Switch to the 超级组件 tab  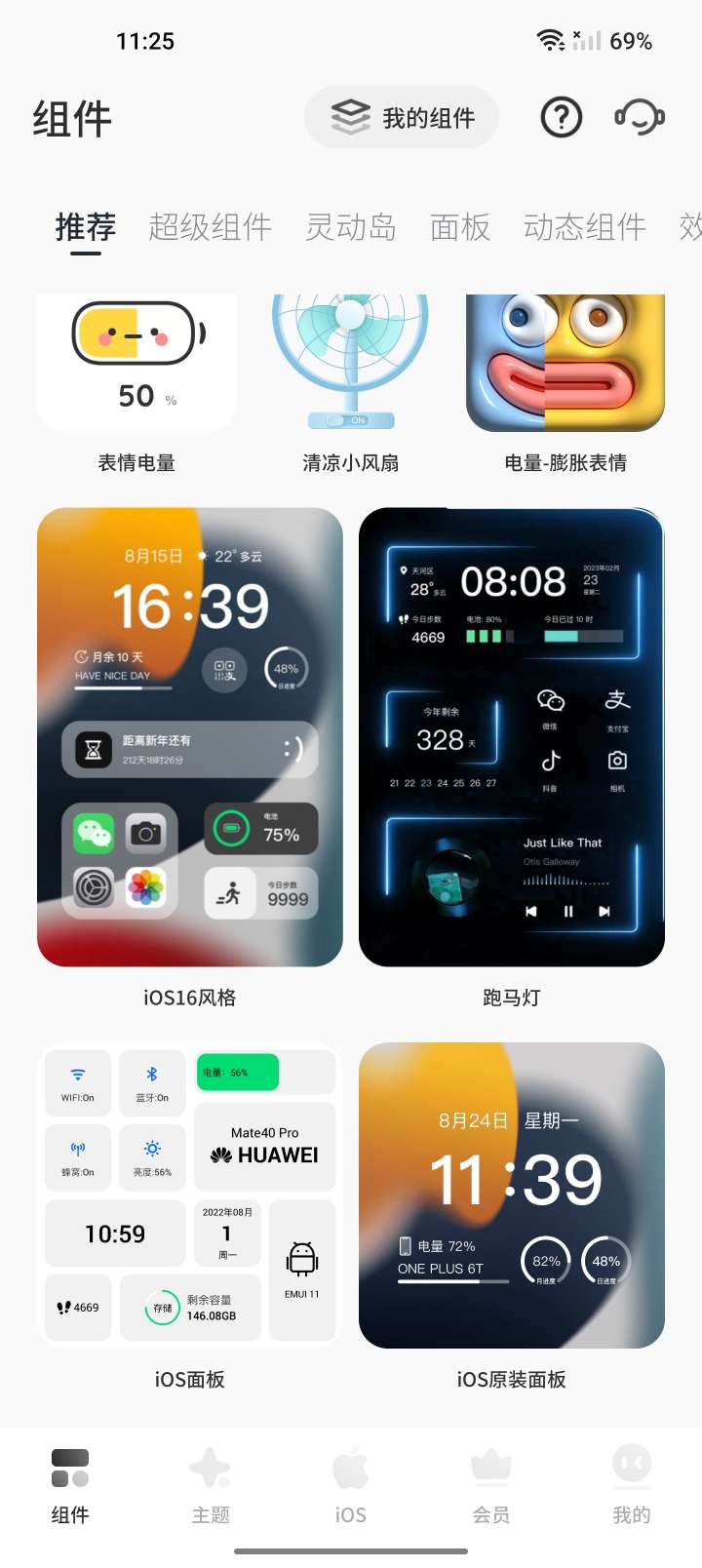tap(210, 227)
